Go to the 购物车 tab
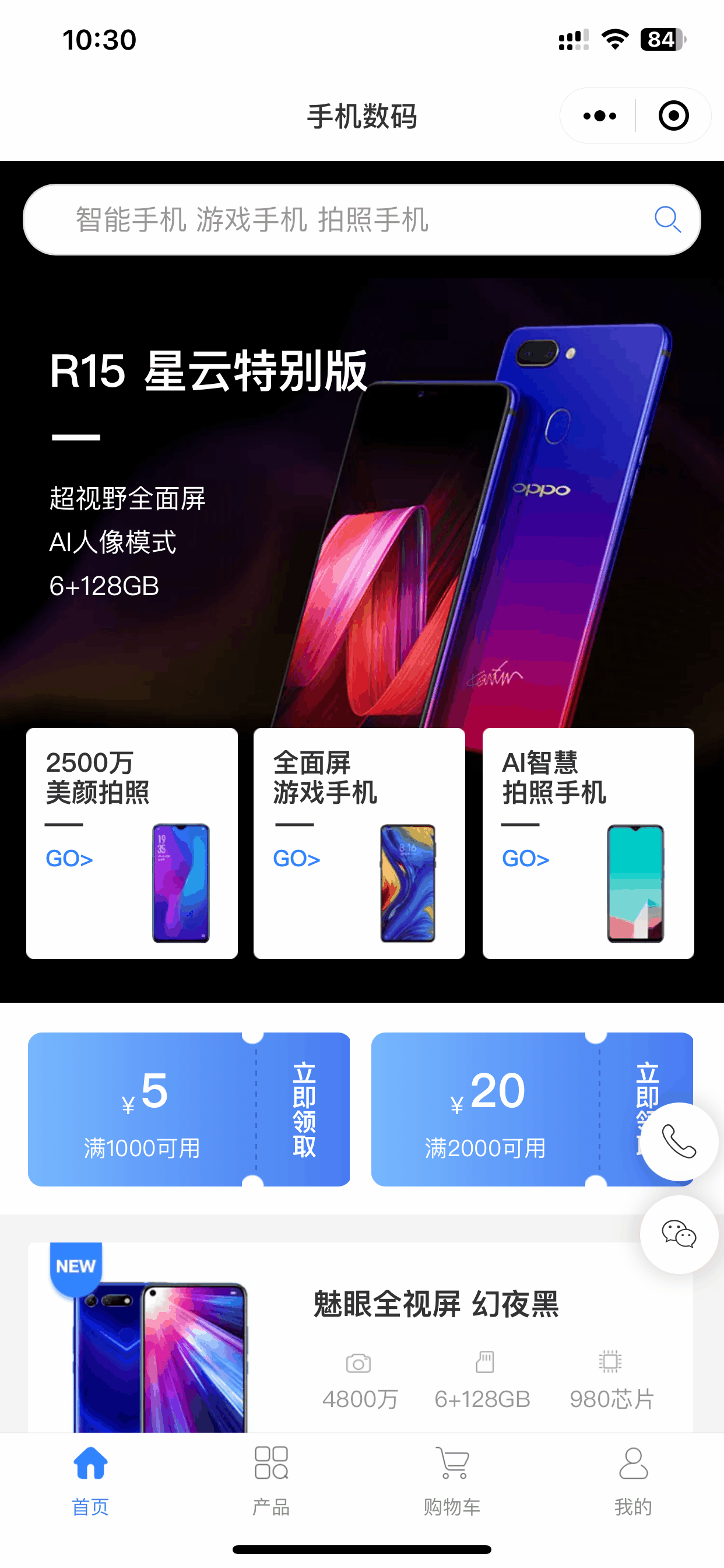Screen dimensions: 724x1568 point(452,1479)
